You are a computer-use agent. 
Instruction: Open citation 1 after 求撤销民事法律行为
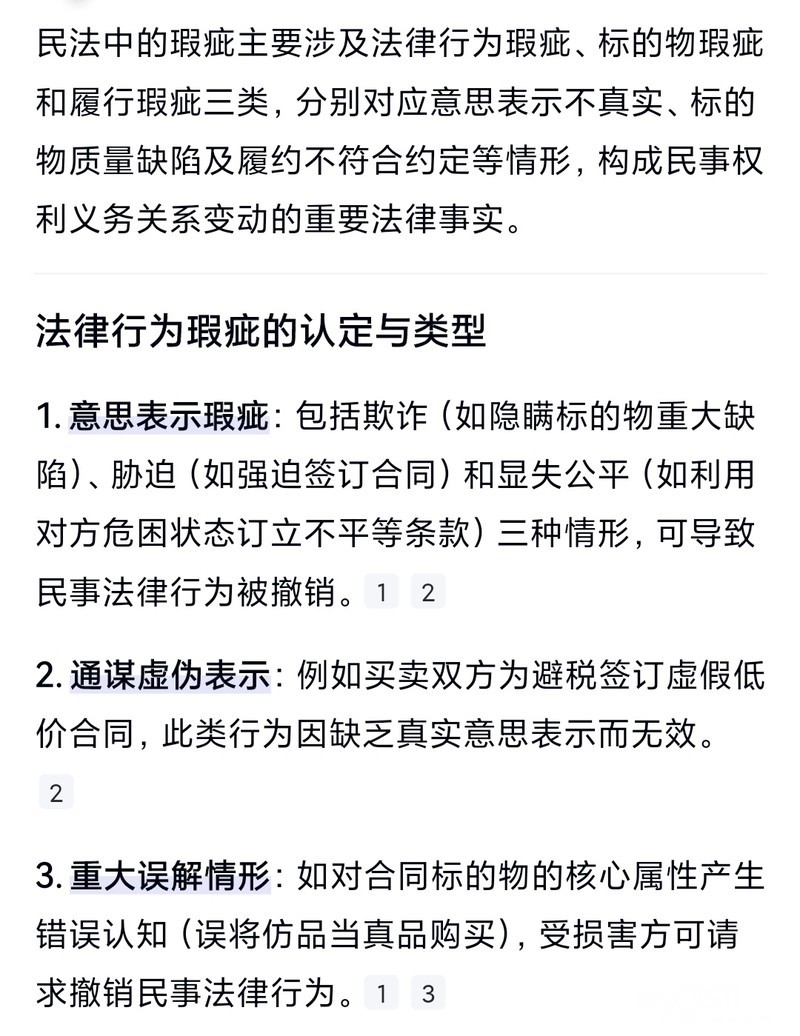pos(381,992)
